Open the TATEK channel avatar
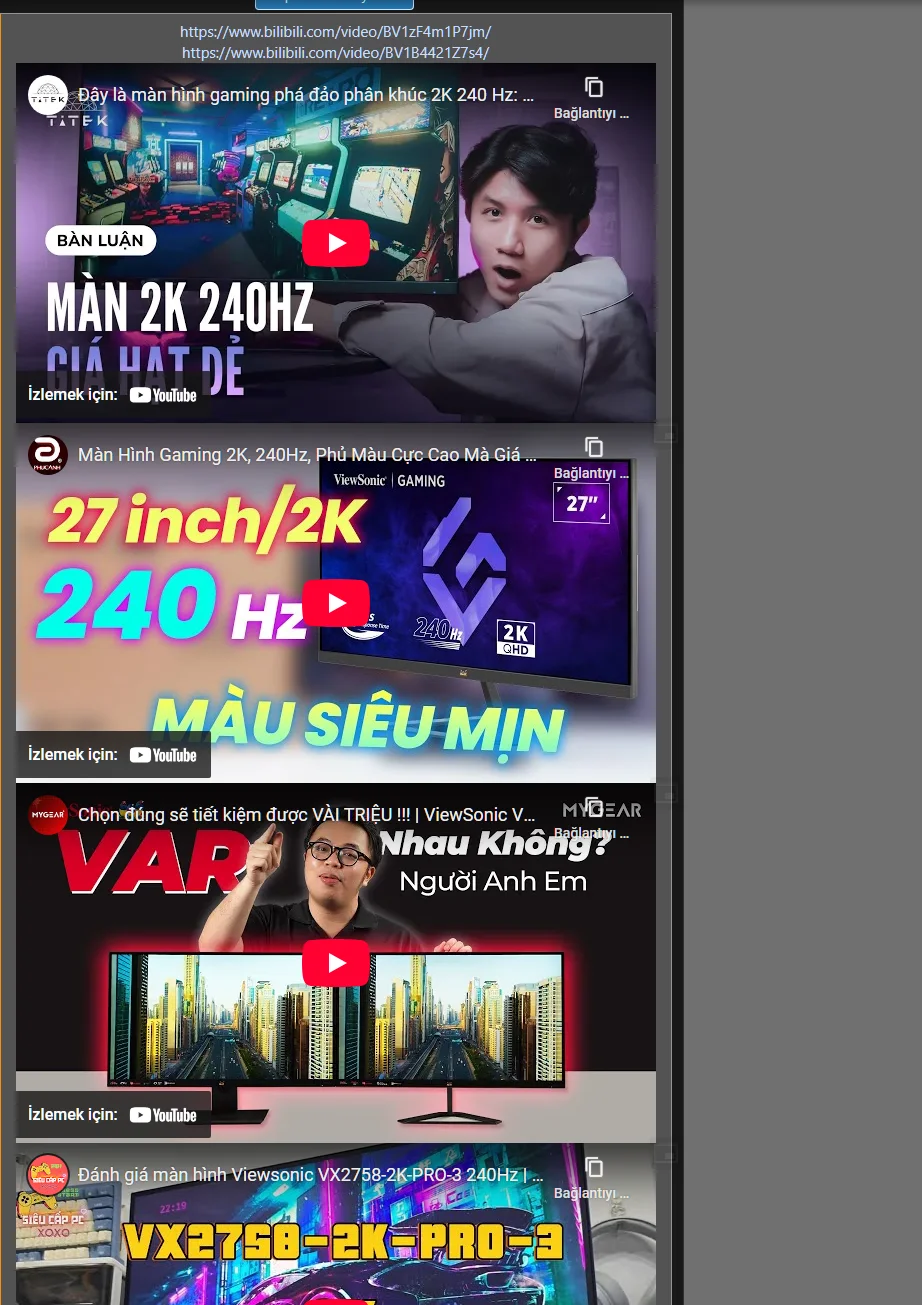The width and height of the screenshot is (922, 1305). tap(47, 95)
